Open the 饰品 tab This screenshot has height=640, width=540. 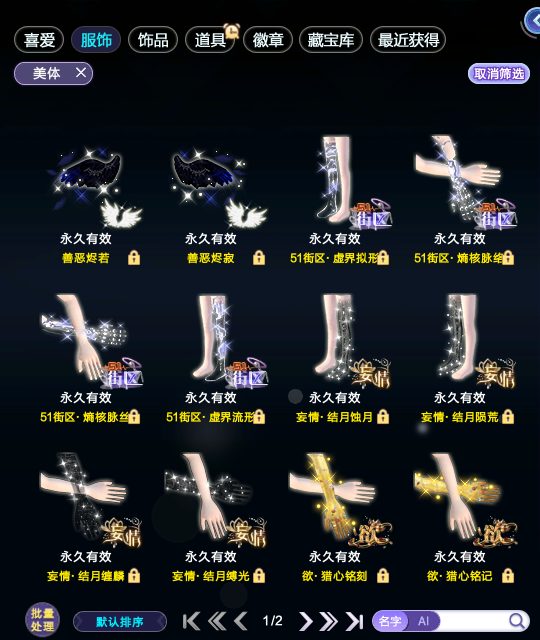[x=153, y=40]
